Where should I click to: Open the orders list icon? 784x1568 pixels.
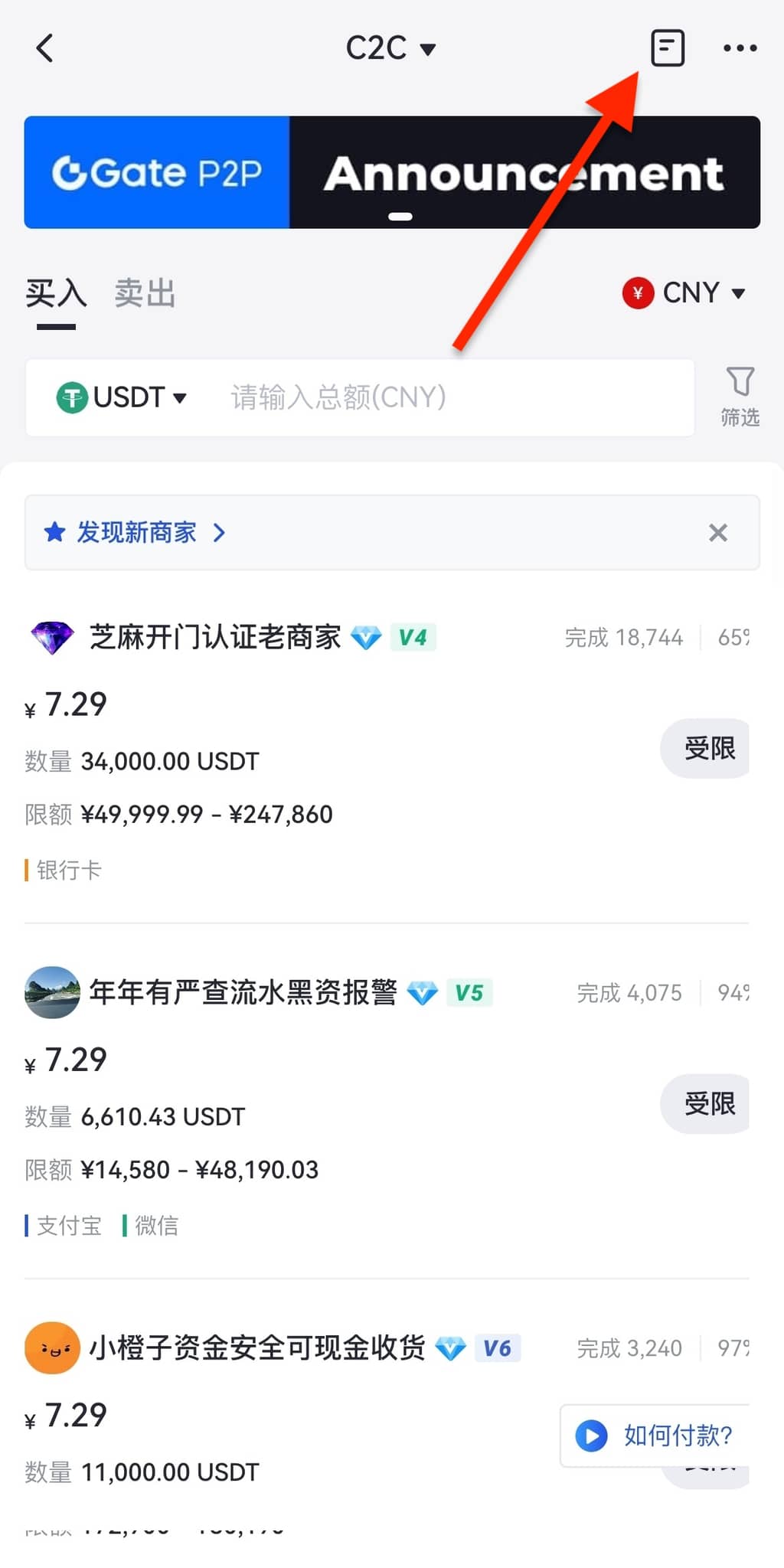pos(667,48)
